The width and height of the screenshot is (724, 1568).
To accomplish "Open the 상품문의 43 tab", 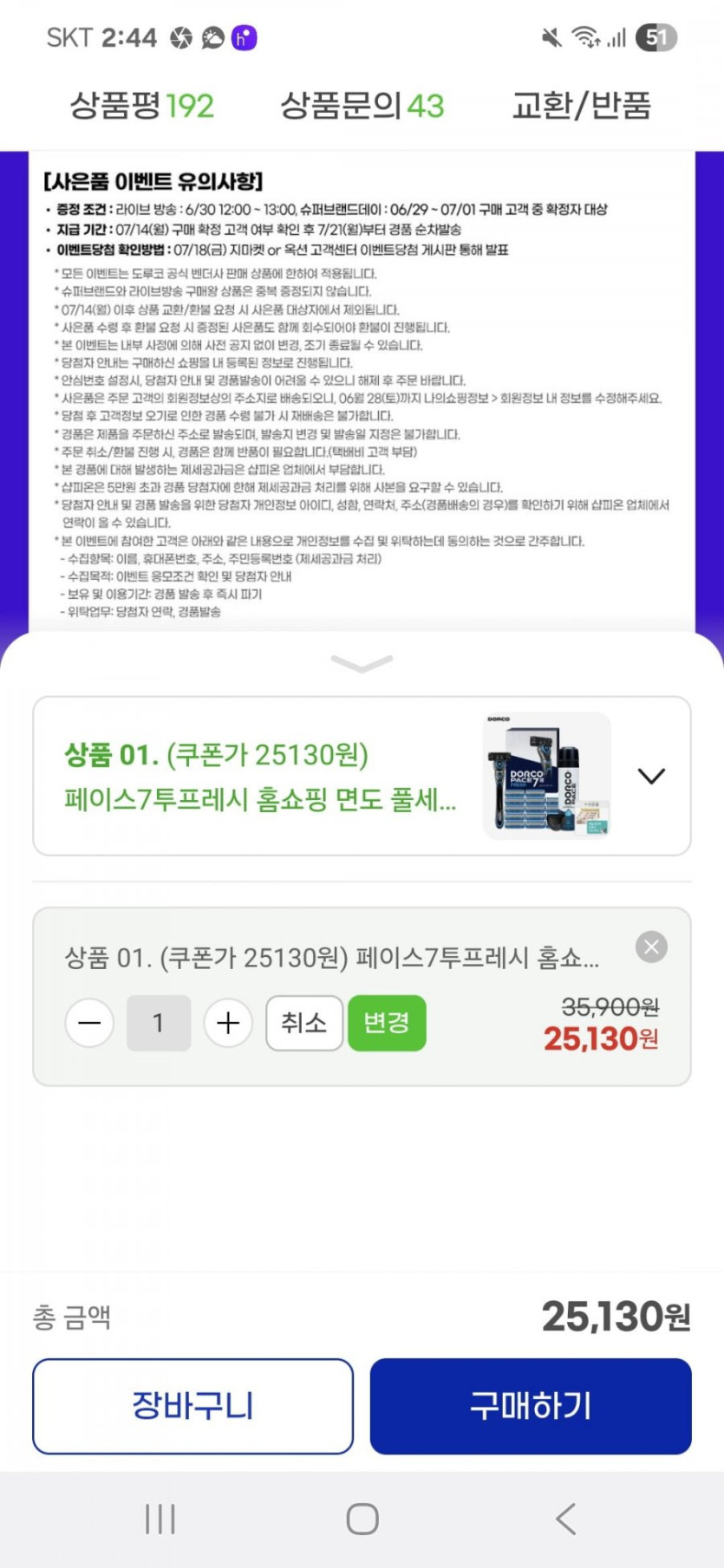I will (362, 106).
